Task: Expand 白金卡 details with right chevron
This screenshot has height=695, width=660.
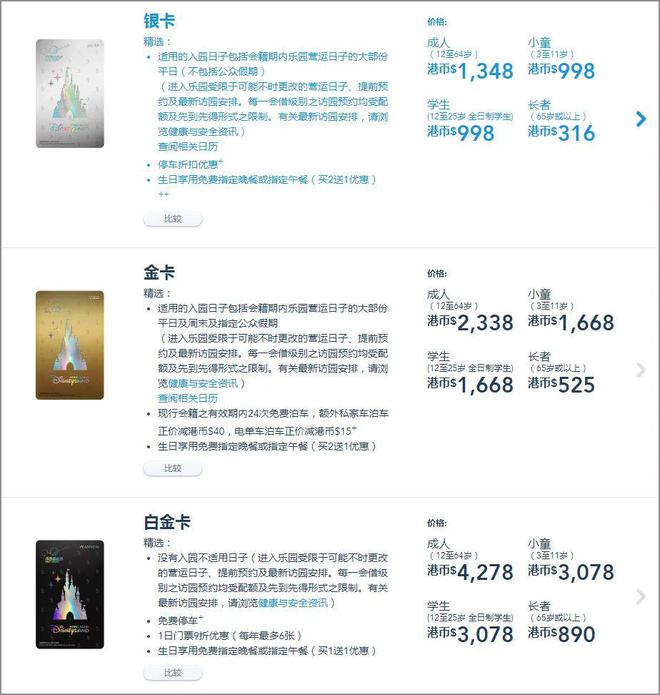Action: (x=641, y=597)
